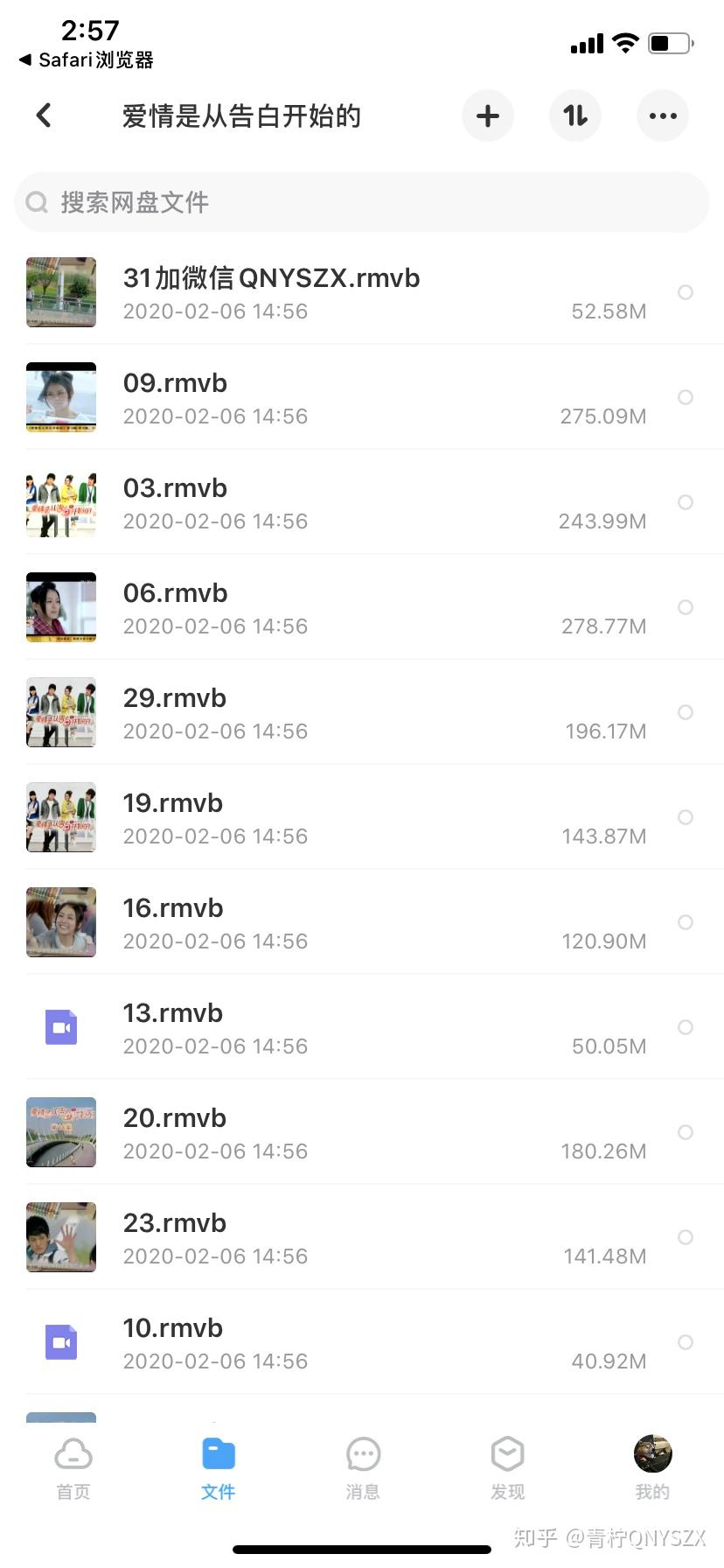Screen dimensions: 724x1568
Task: Tap the 搜索网盘文件 search field
Action: coord(362,202)
